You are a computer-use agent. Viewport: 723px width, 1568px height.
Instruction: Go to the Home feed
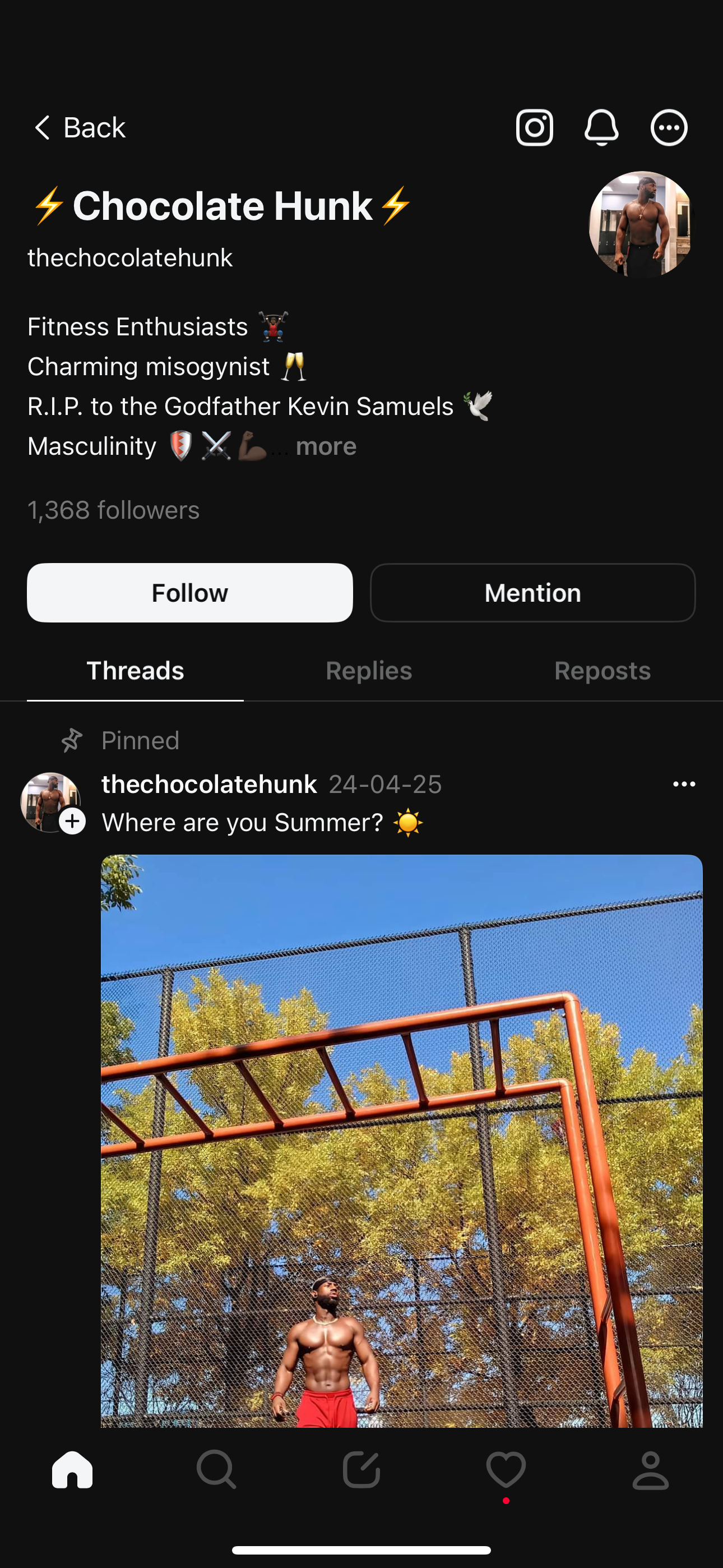(x=72, y=1469)
